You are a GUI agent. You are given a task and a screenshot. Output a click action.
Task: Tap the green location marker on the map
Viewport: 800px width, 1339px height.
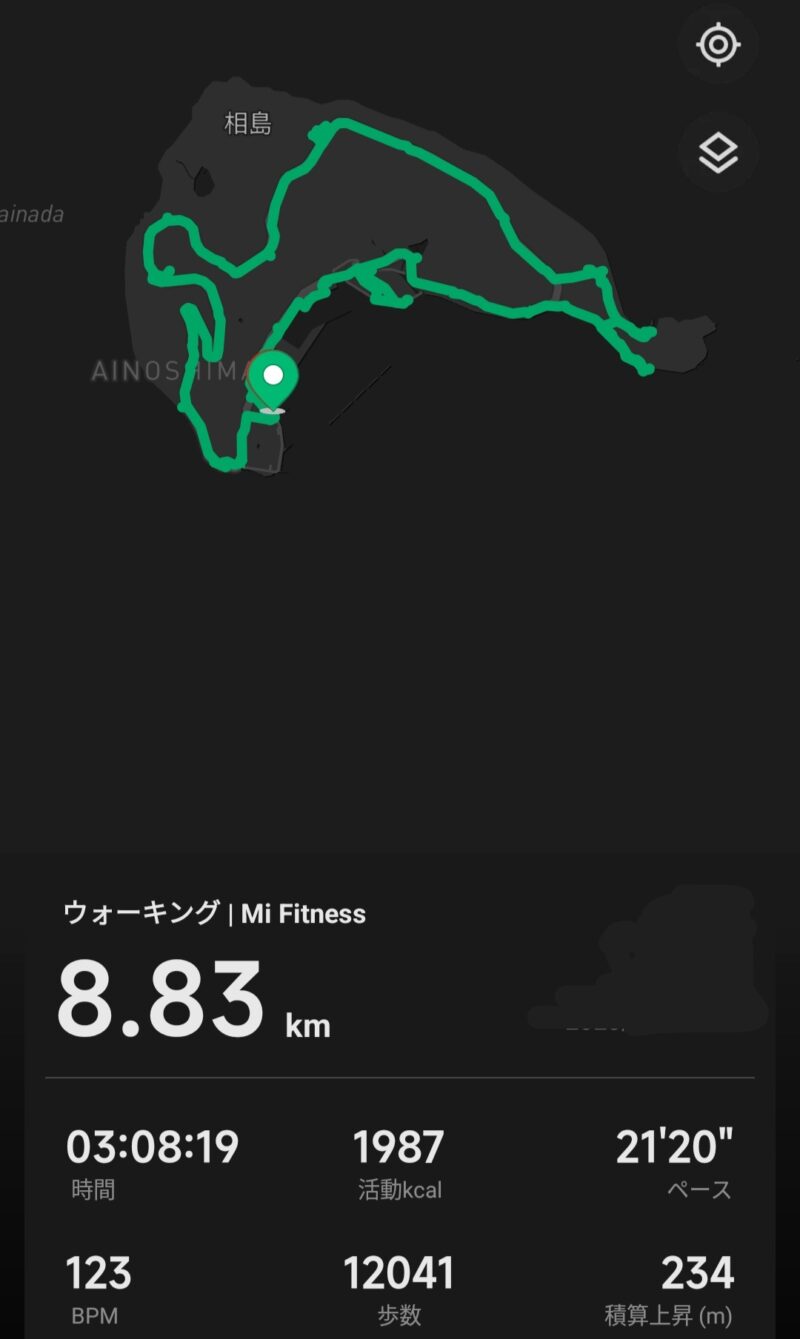pyautogui.click(x=273, y=381)
